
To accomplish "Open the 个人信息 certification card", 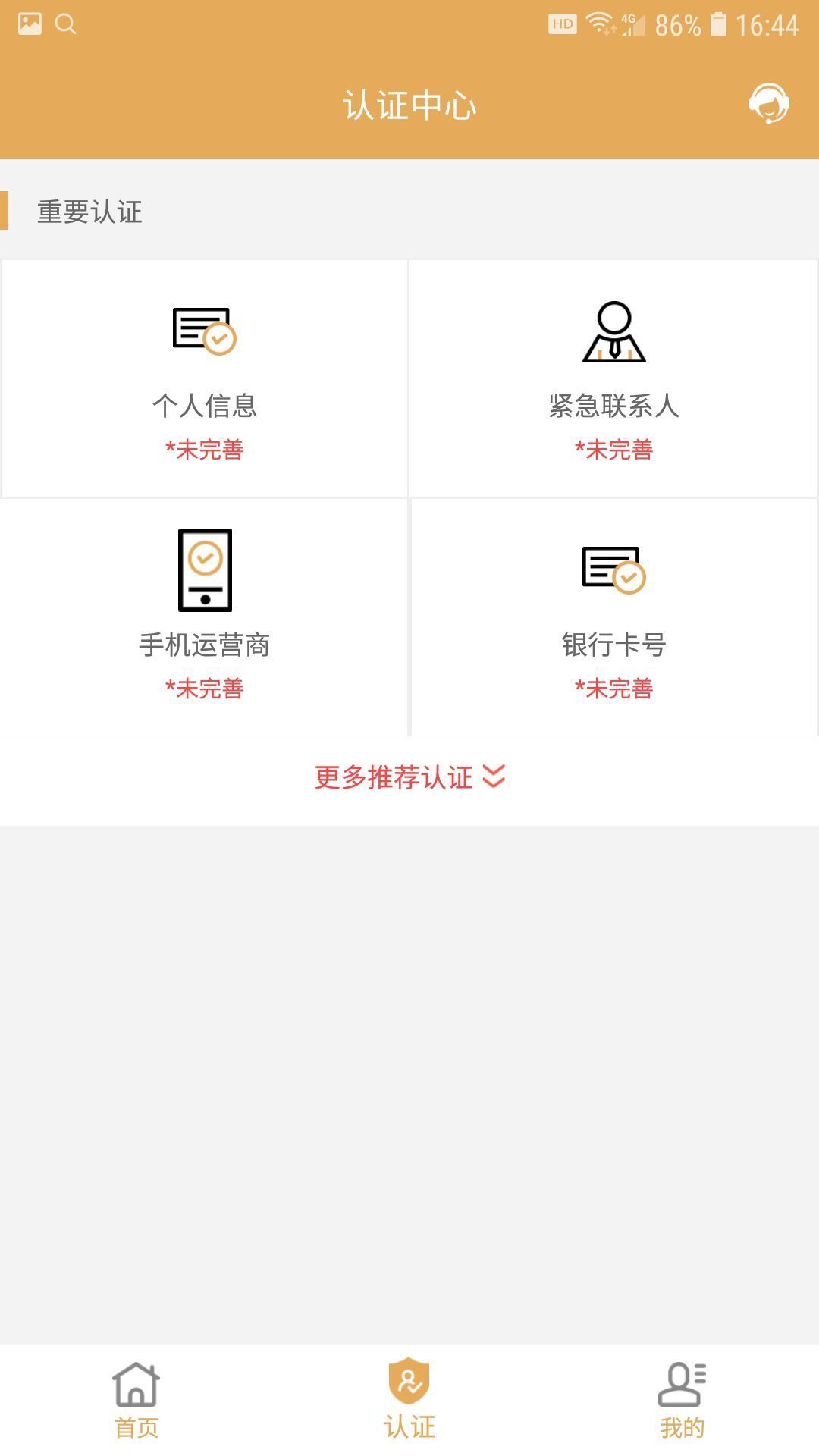I will coord(204,378).
